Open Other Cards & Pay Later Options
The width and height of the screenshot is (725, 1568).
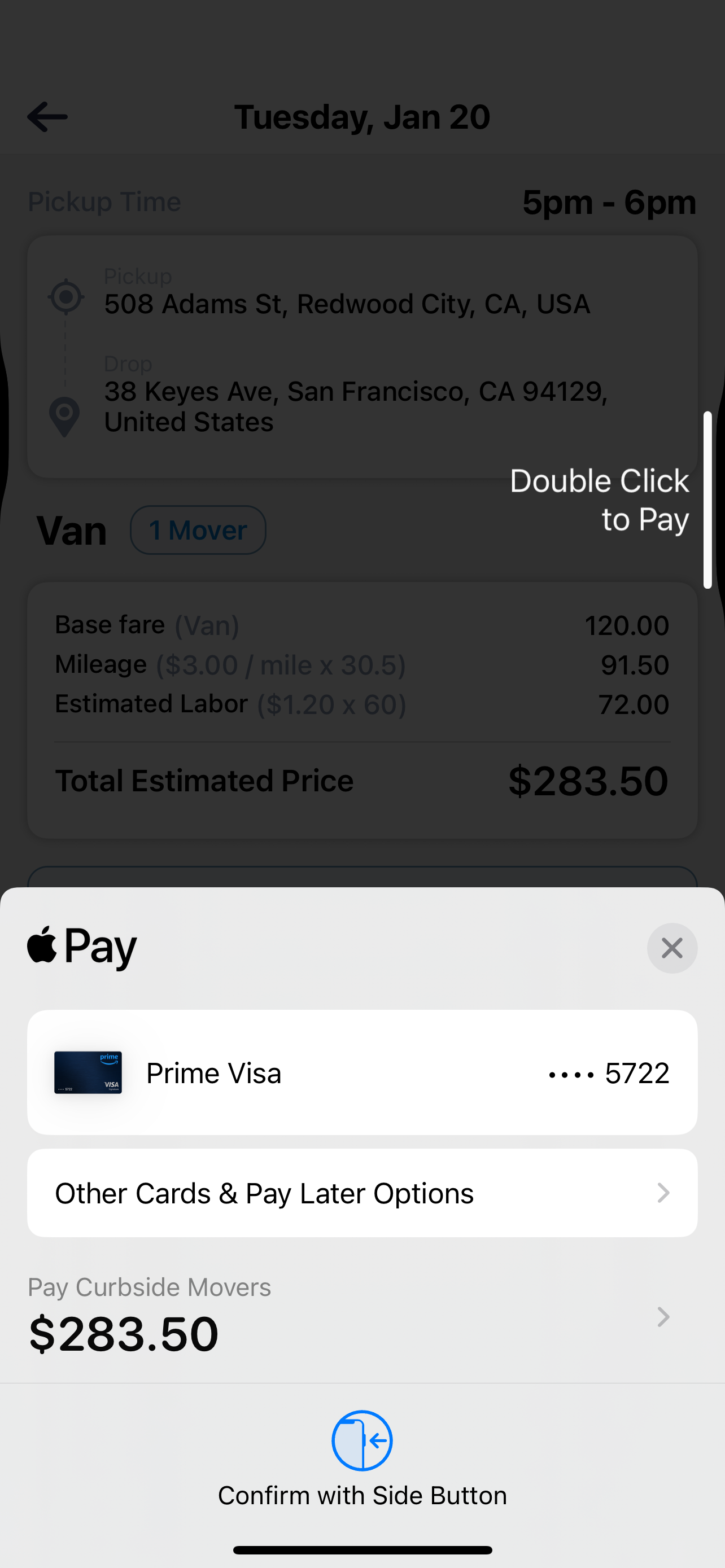362,1193
